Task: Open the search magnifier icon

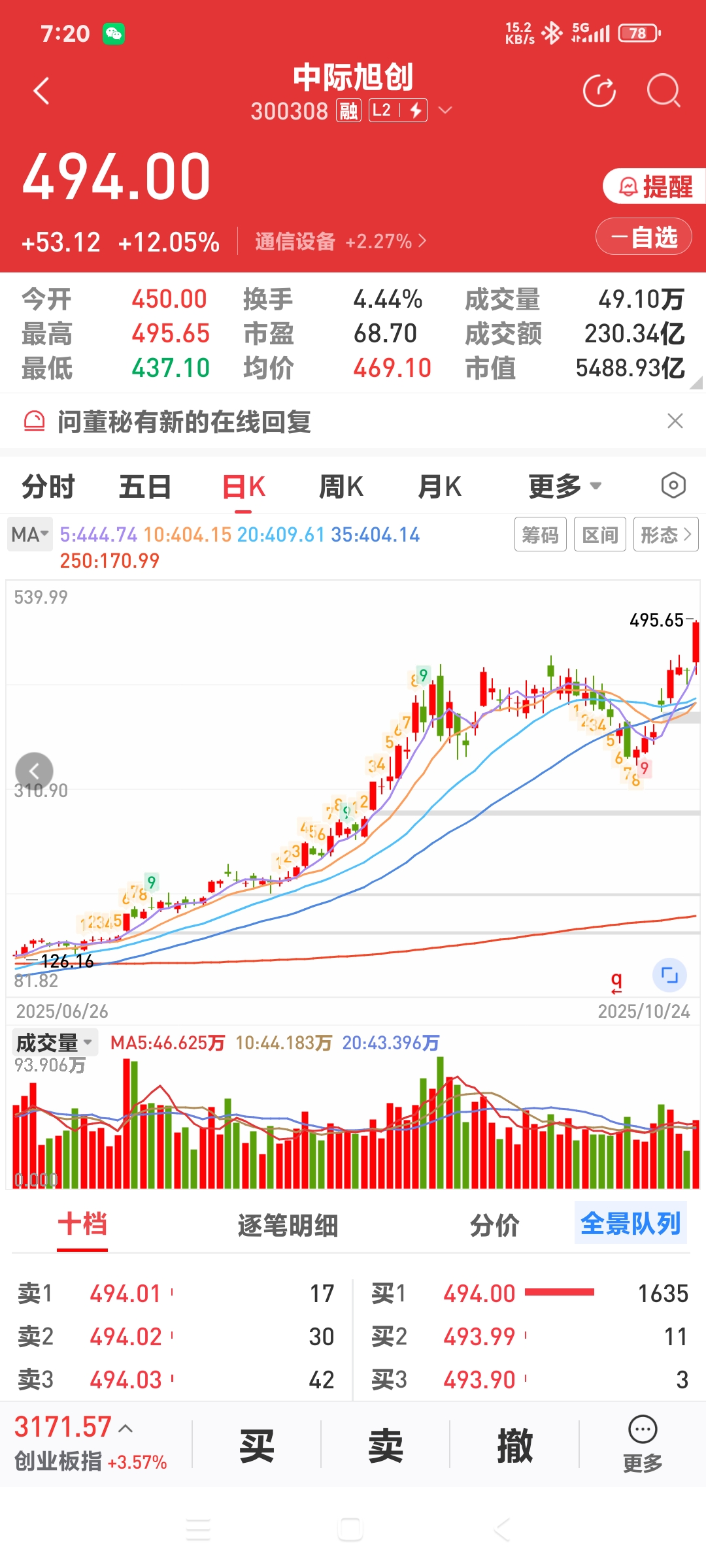Action: (663, 91)
